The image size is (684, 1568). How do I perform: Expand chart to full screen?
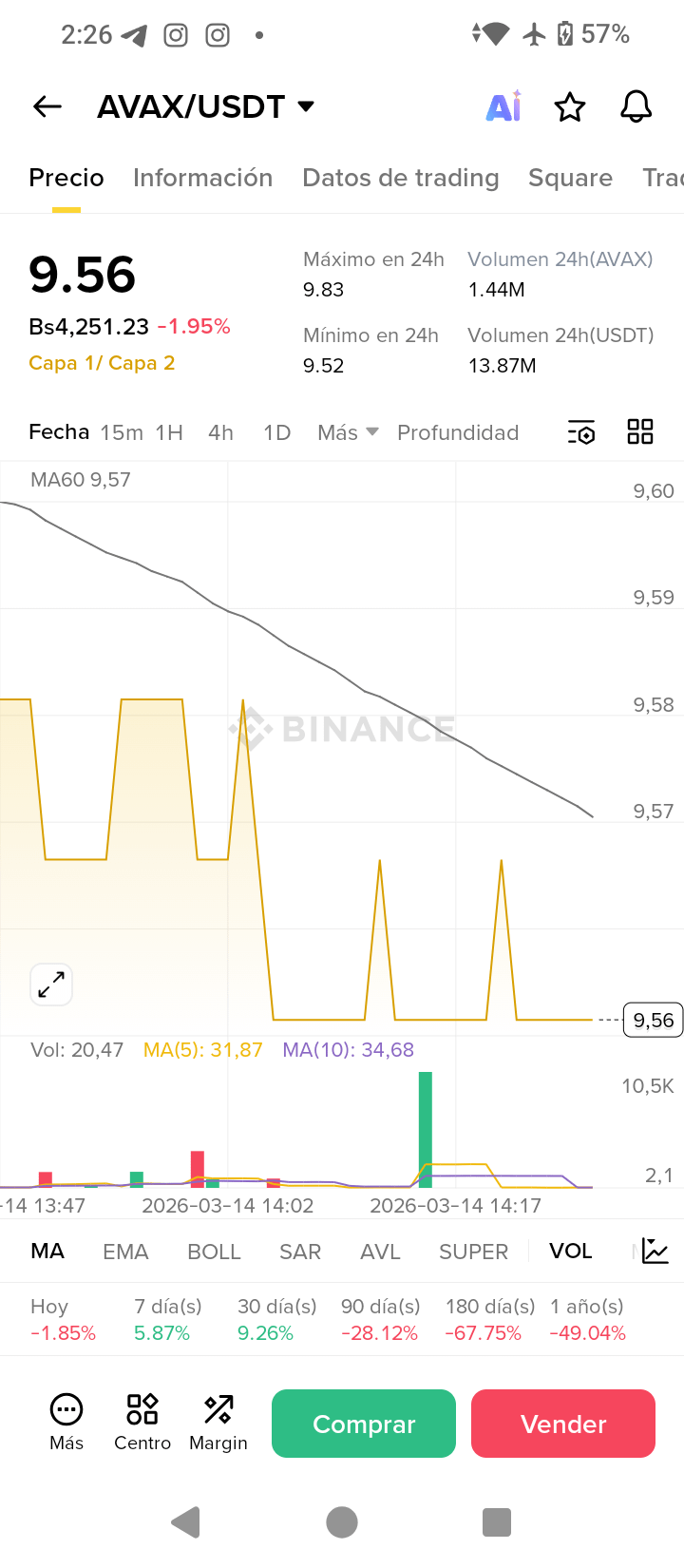coord(51,985)
